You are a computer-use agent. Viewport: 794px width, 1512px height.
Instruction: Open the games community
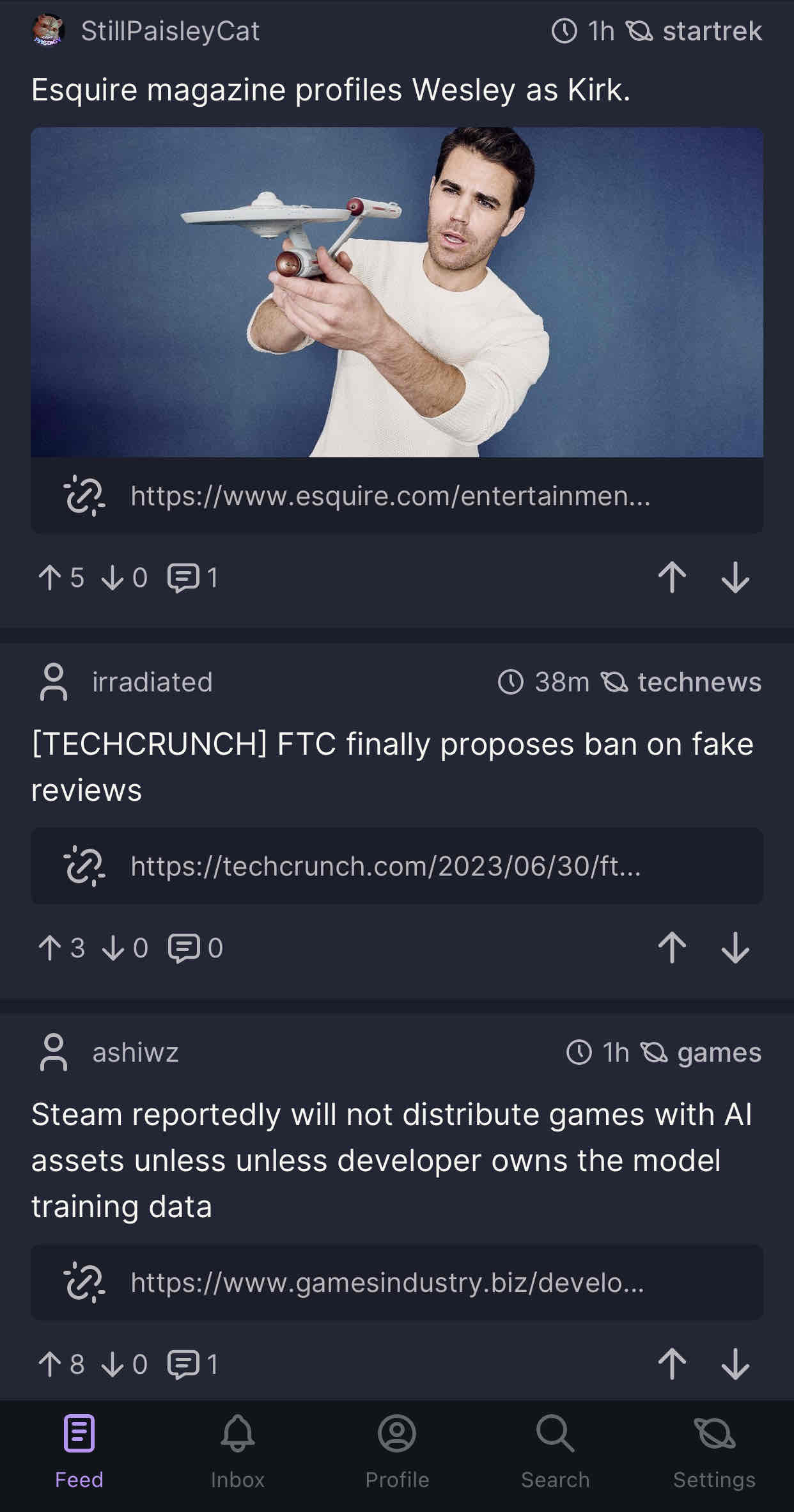(719, 1052)
